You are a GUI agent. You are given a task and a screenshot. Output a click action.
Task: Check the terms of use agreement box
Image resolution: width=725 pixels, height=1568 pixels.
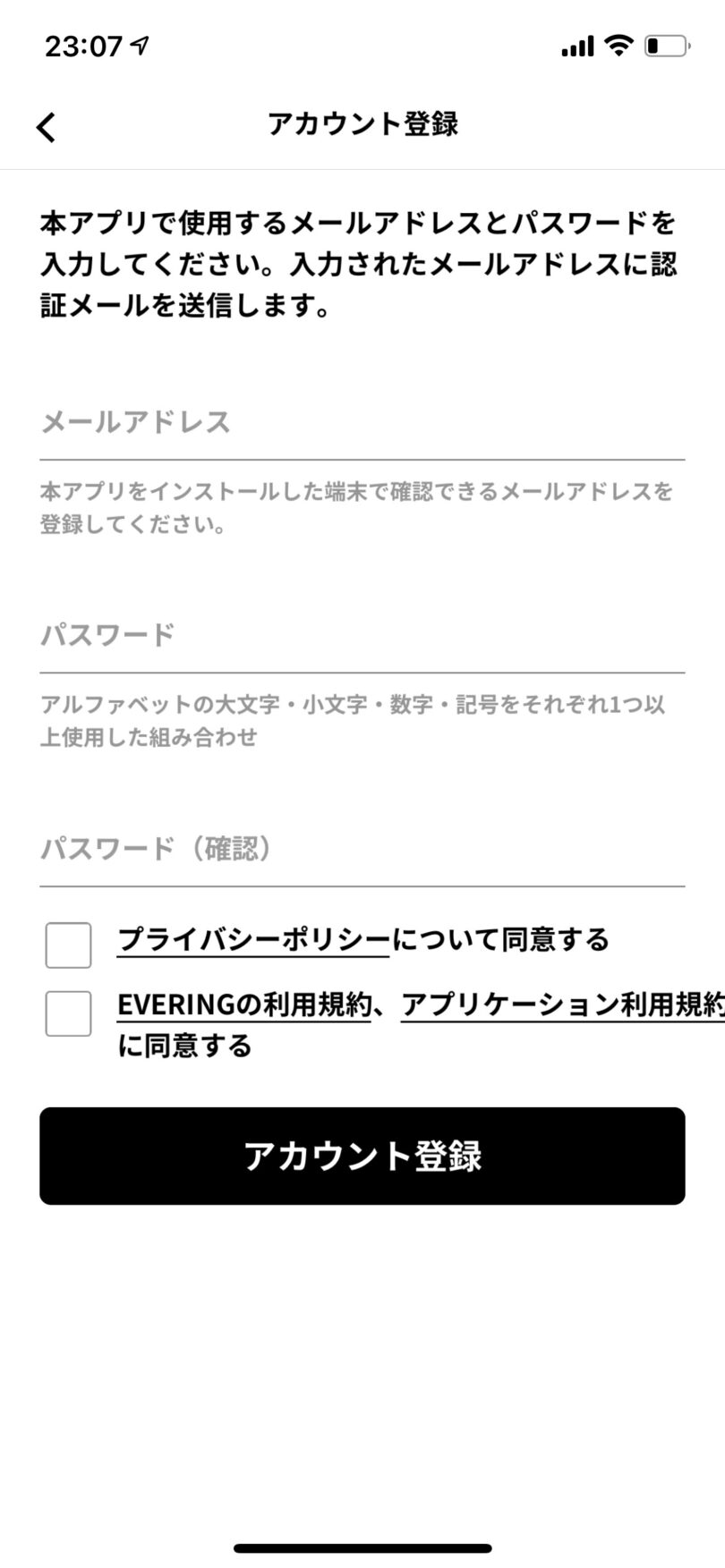coord(68,1013)
